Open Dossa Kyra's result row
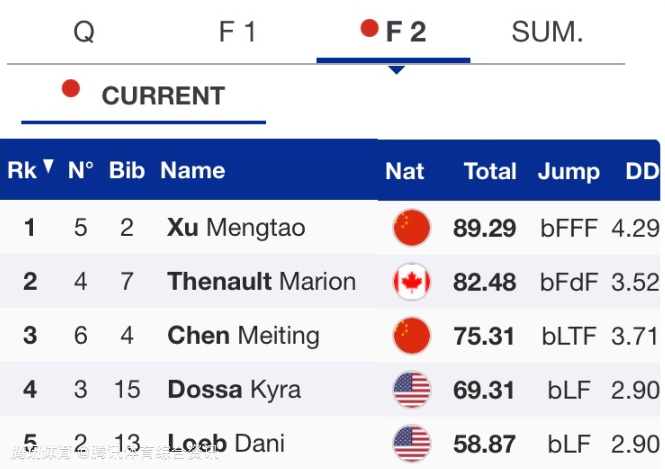665x469 pixels. tap(234, 390)
